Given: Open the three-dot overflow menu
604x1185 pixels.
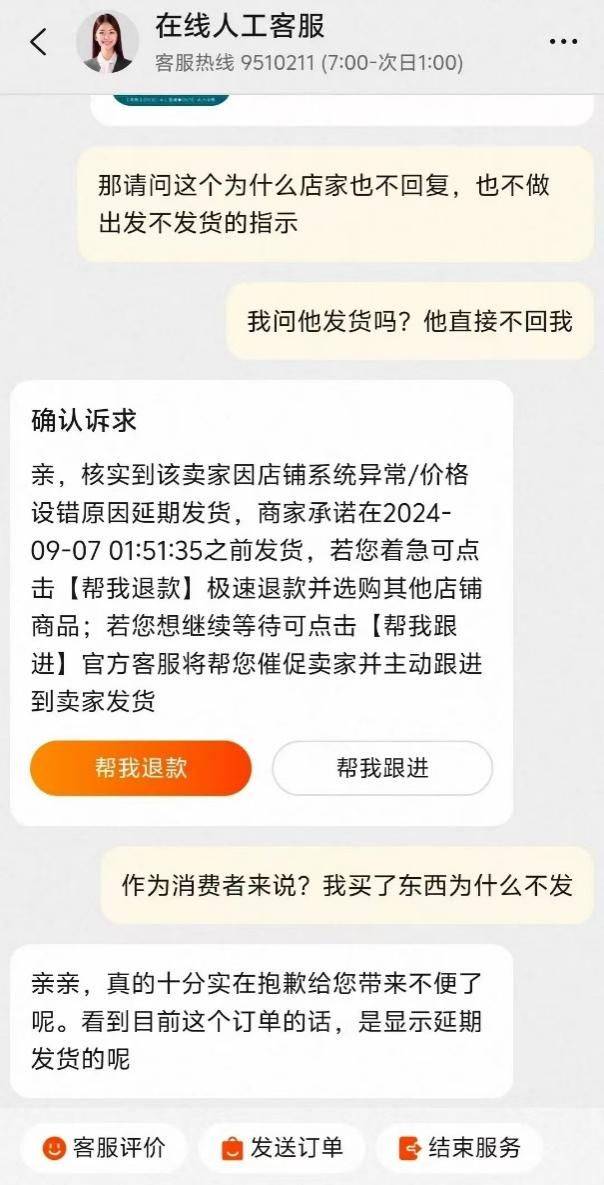Looking at the screenshot, I should (563, 42).
